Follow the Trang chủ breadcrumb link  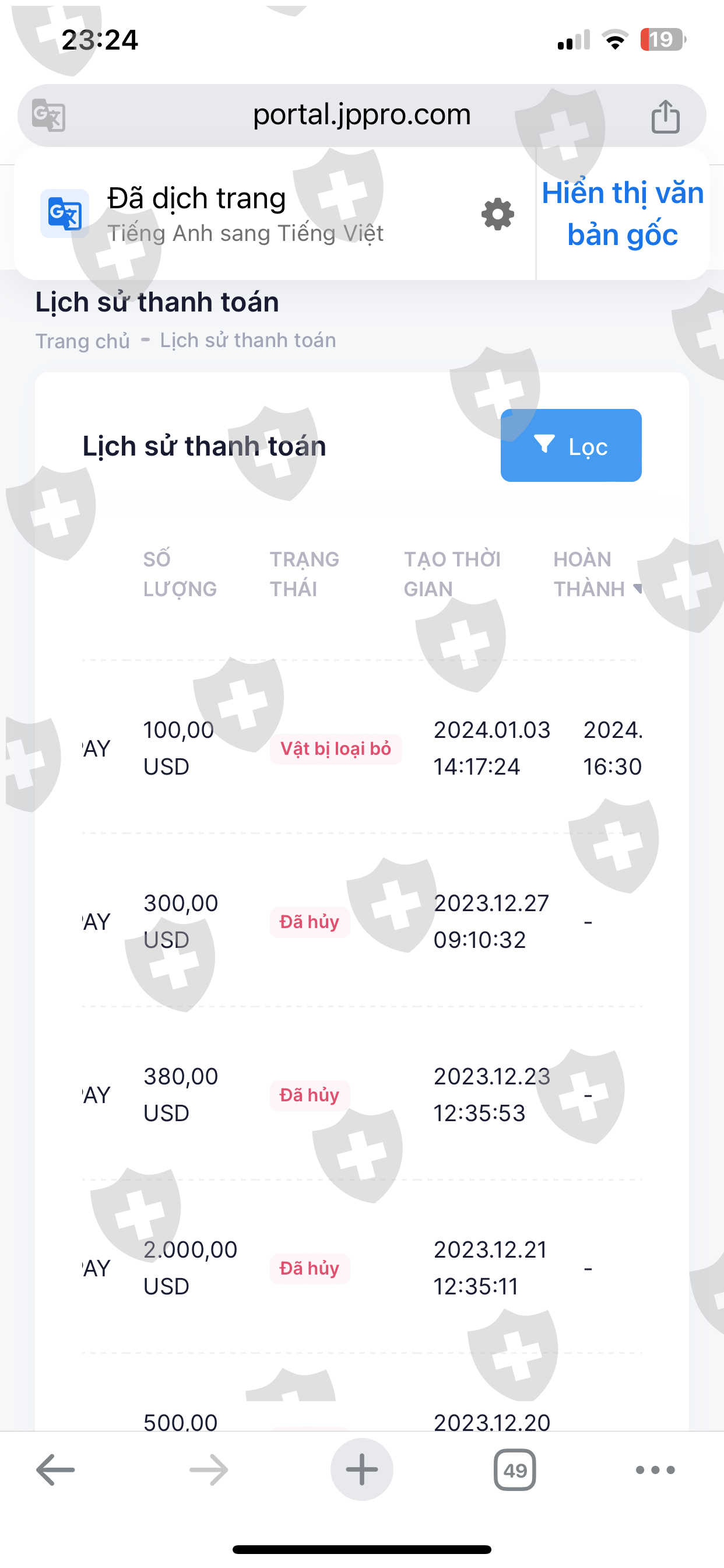point(83,340)
